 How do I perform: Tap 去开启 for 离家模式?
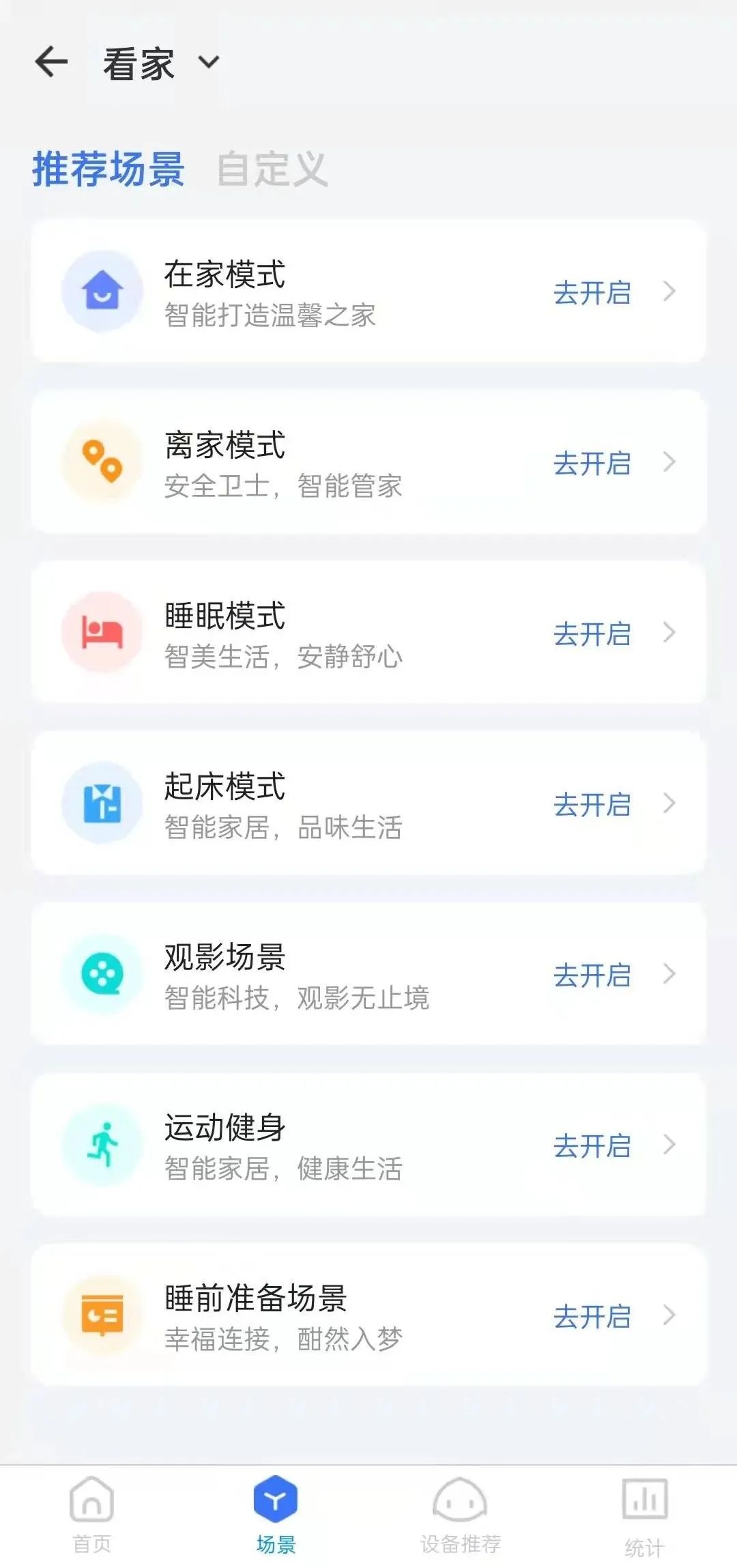pos(592,464)
